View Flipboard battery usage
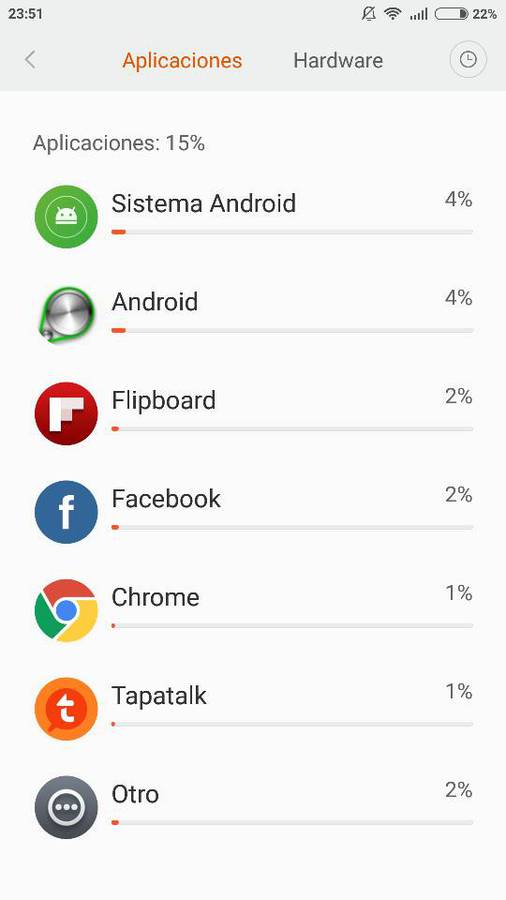The height and width of the screenshot is (900, 506). (253, 413)
